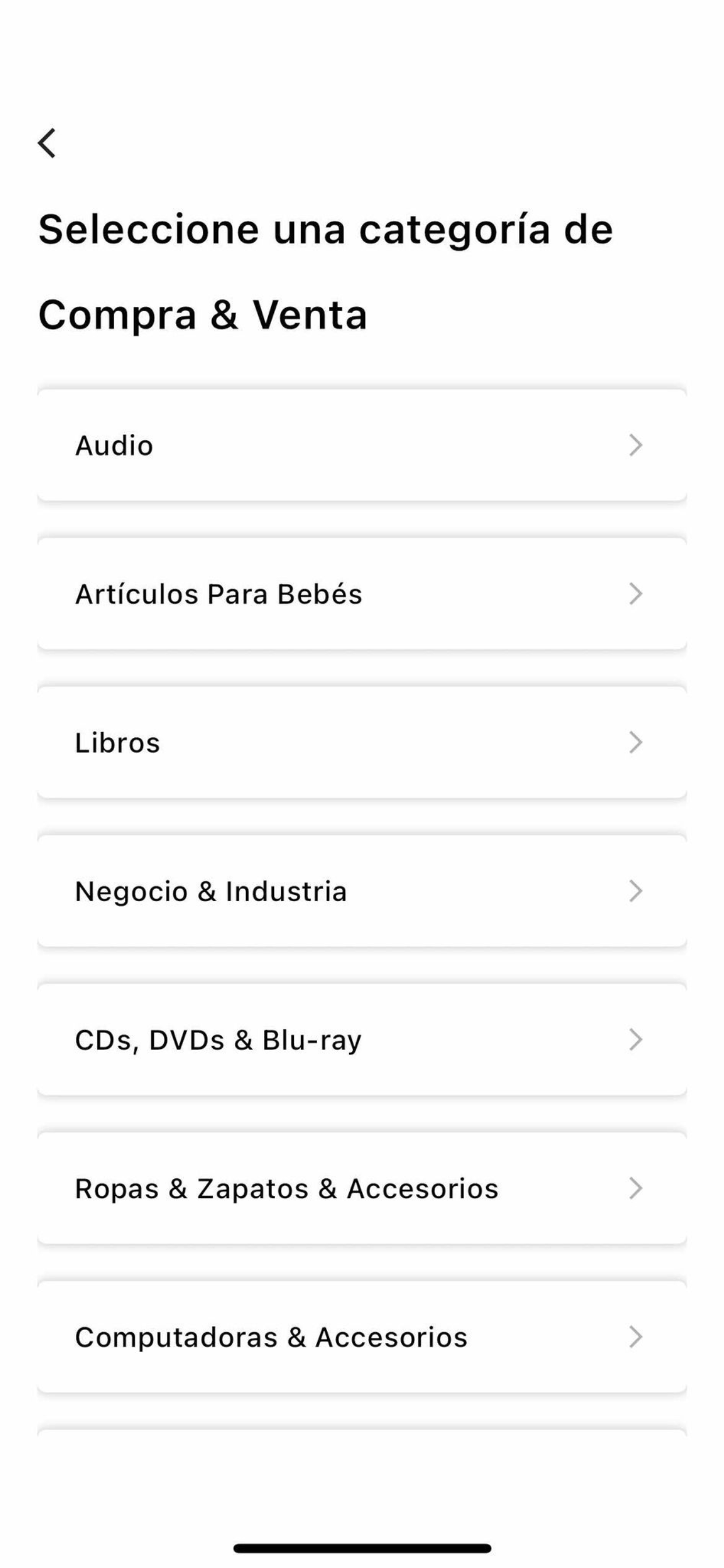Select Artículos Para Bebés category
This screenshot has width=724, height=1568.
[x=361, y=593]
